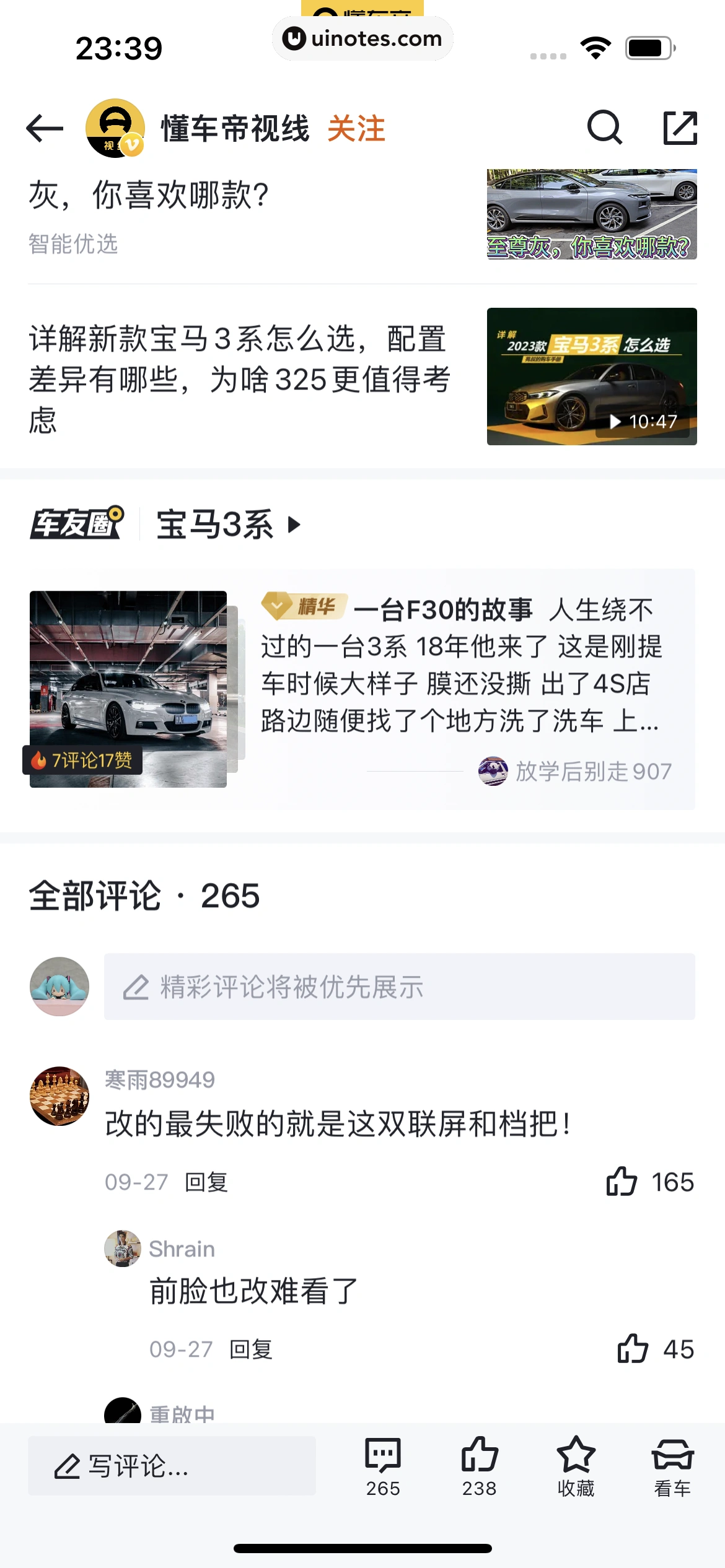Image resolution: width=725 pixels, height=1568 pixels.
Task: Share this article via share icon
Action: tap(680, 128)
